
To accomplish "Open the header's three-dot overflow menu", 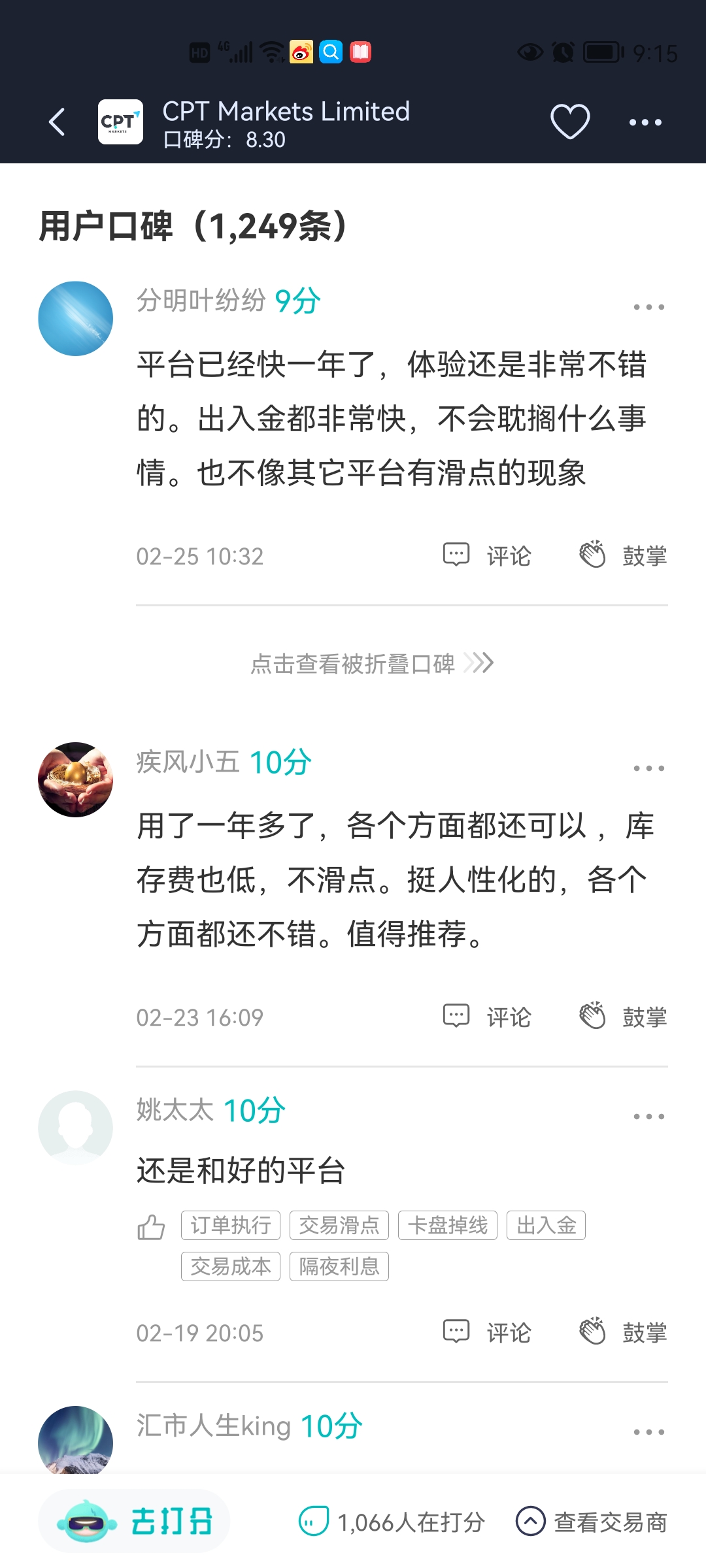I will coord(645,122).
